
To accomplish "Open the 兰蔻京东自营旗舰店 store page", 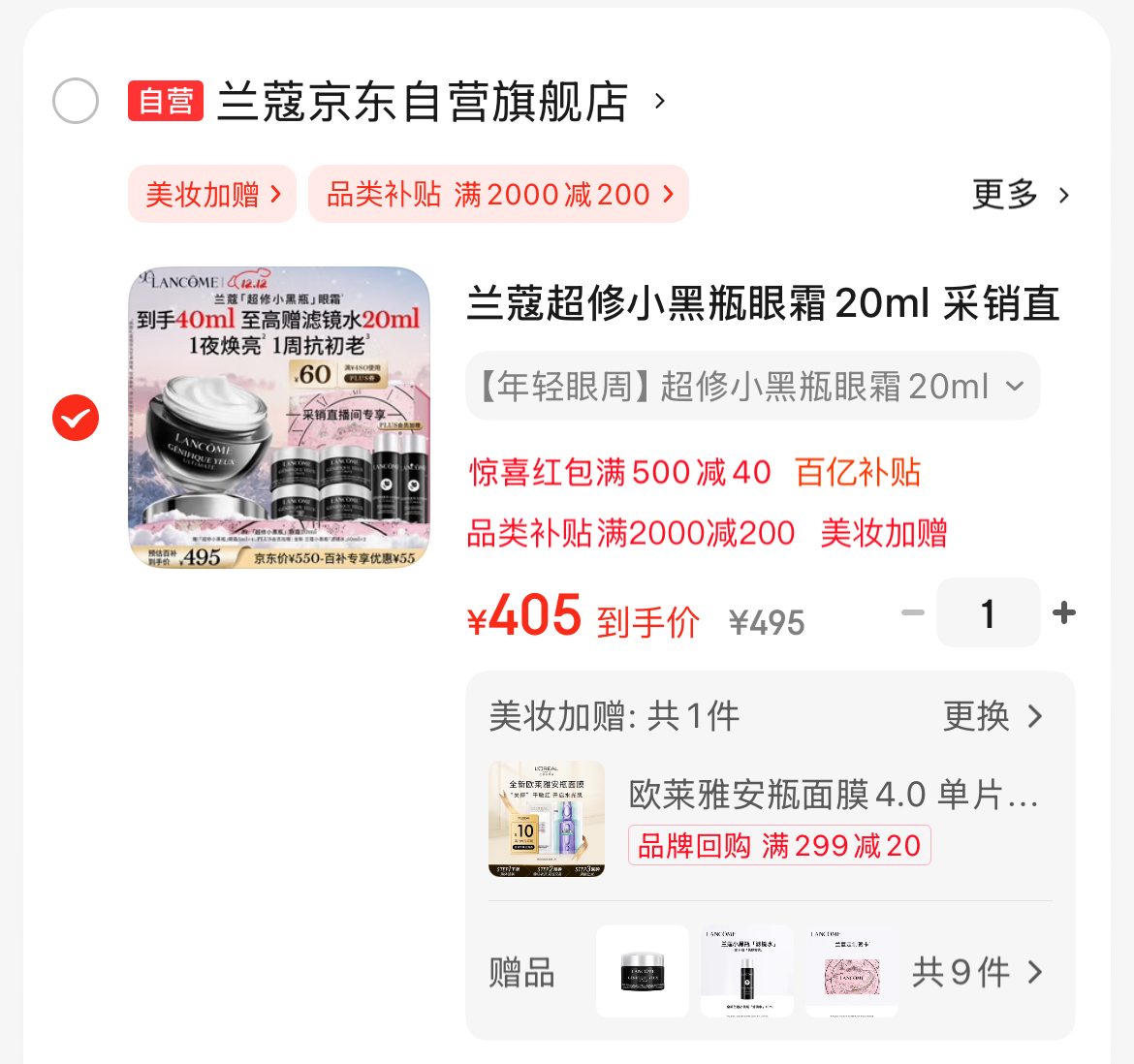I will click(x=423, y=102).
